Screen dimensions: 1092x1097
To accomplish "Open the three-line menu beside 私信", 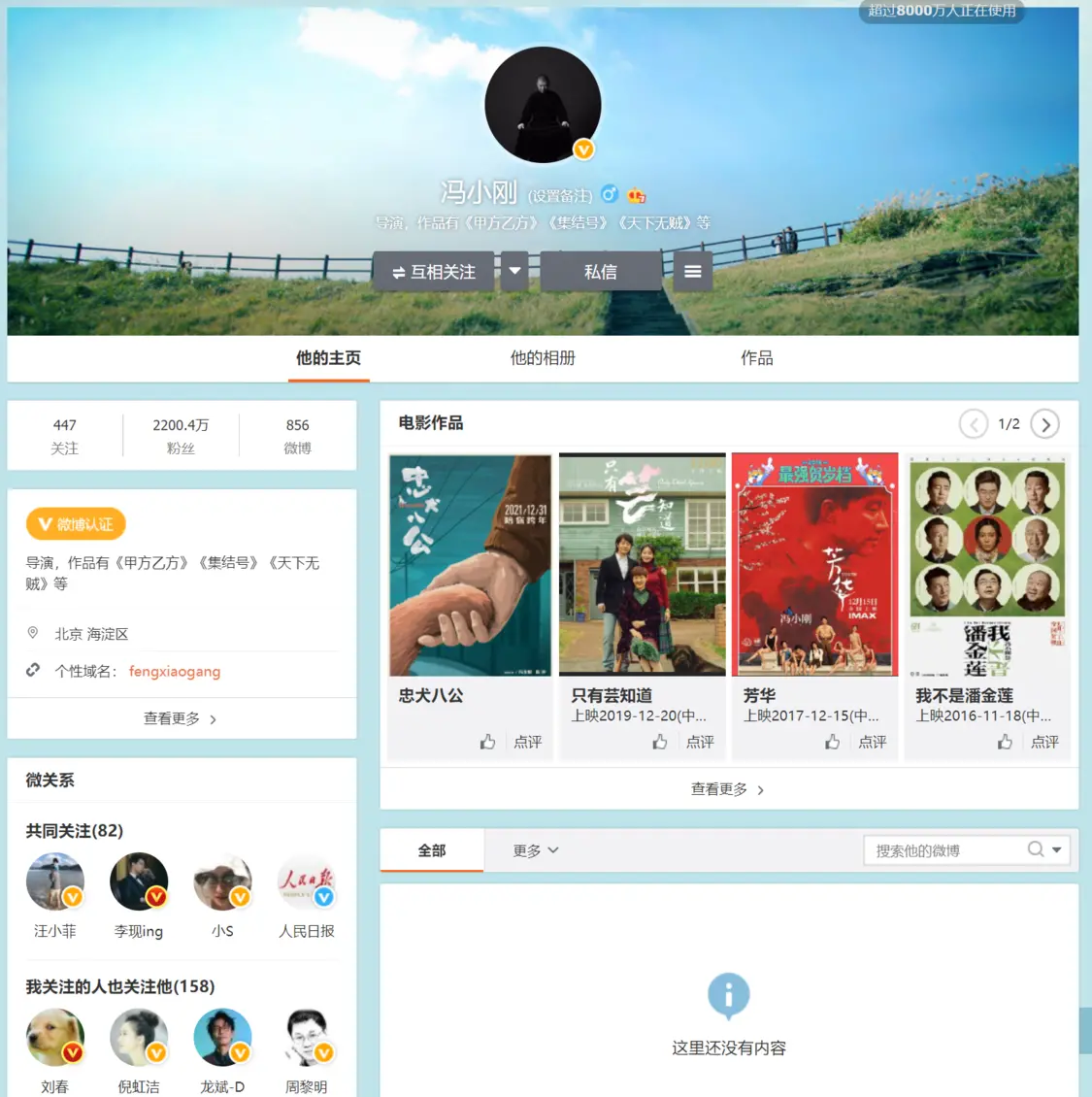I will [692, 272].
